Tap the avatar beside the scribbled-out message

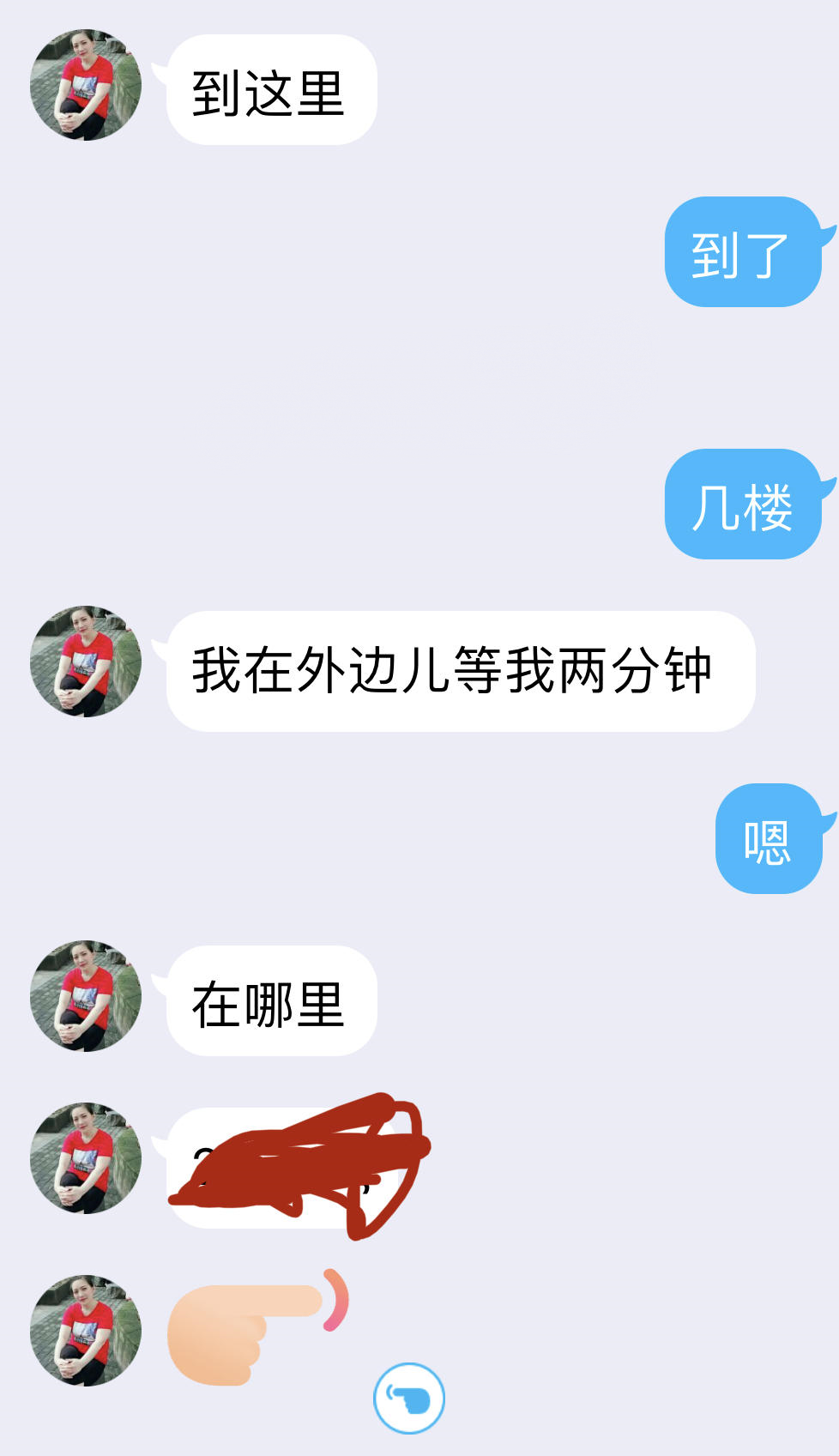pos(84,1158)
